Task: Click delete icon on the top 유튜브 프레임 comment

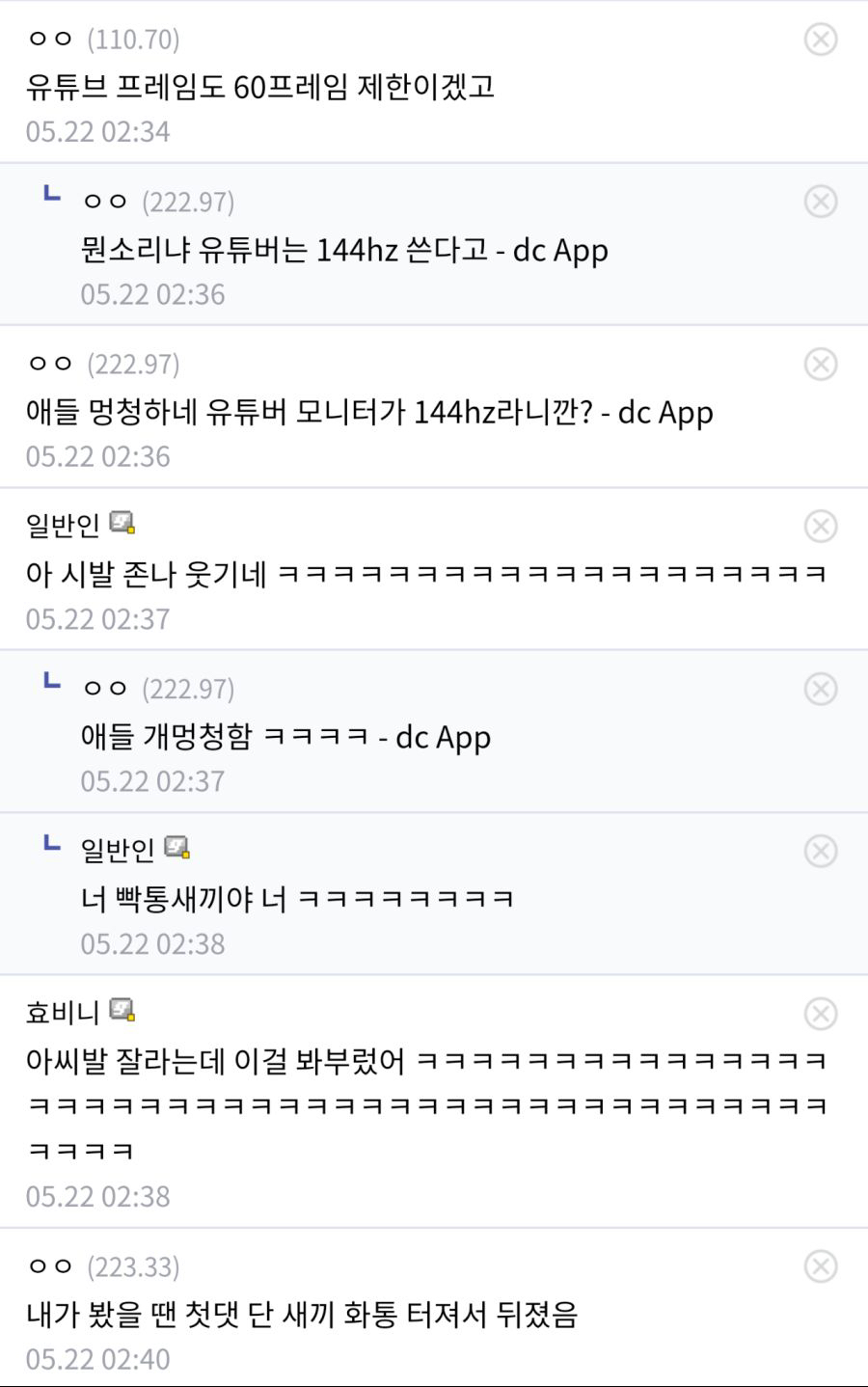Action: click(821, 40)
